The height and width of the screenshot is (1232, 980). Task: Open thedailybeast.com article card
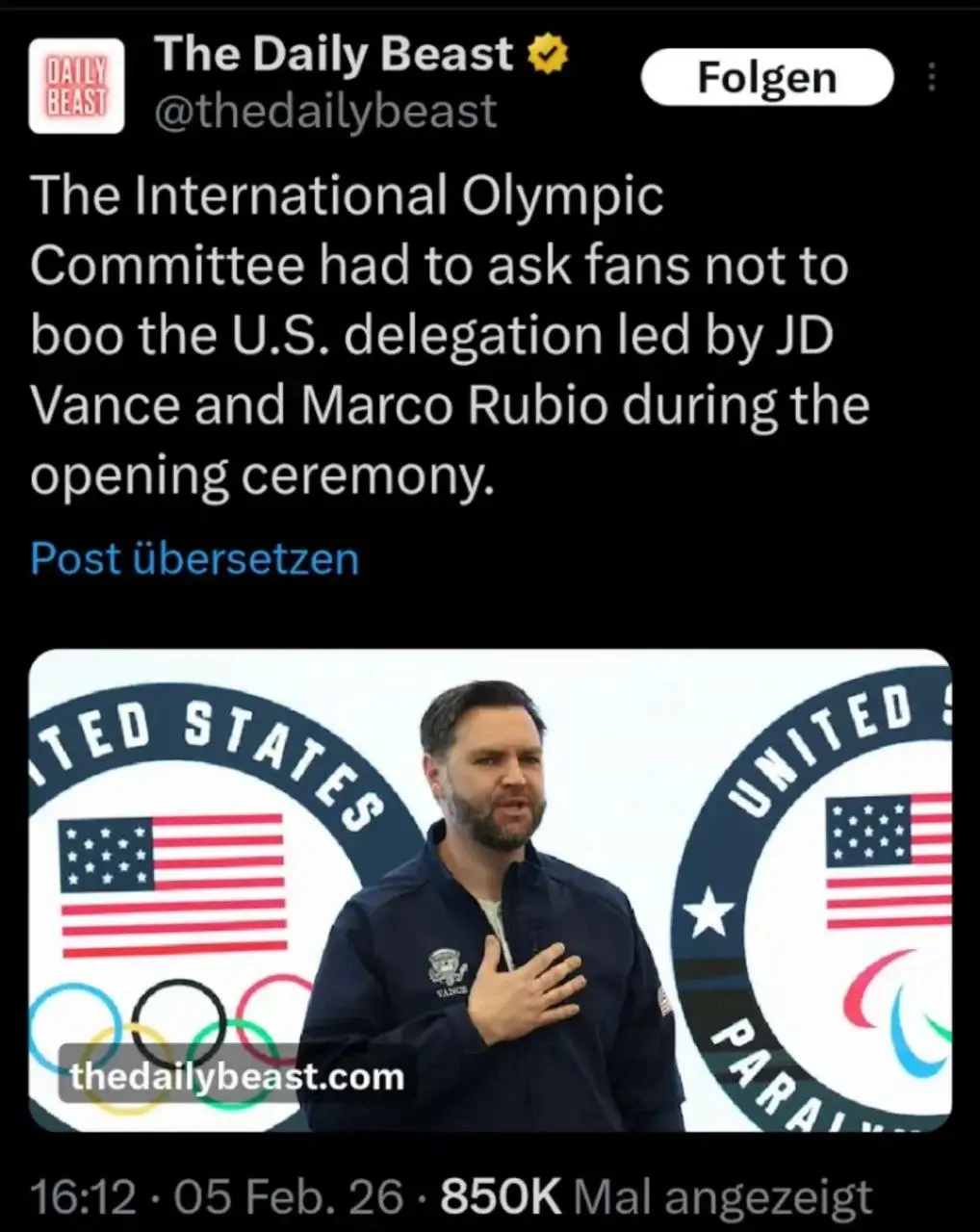click(x=490, y=890)
